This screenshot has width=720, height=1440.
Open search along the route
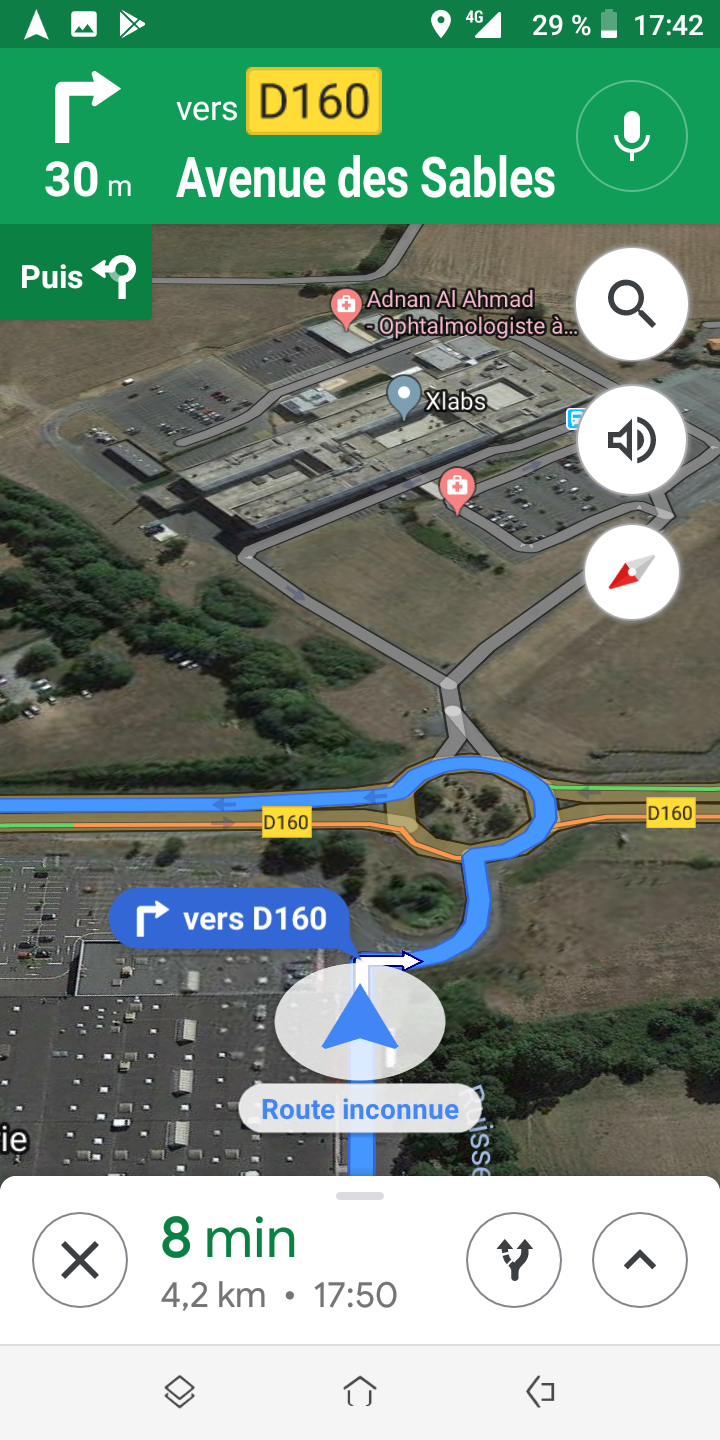pos(632,303)
